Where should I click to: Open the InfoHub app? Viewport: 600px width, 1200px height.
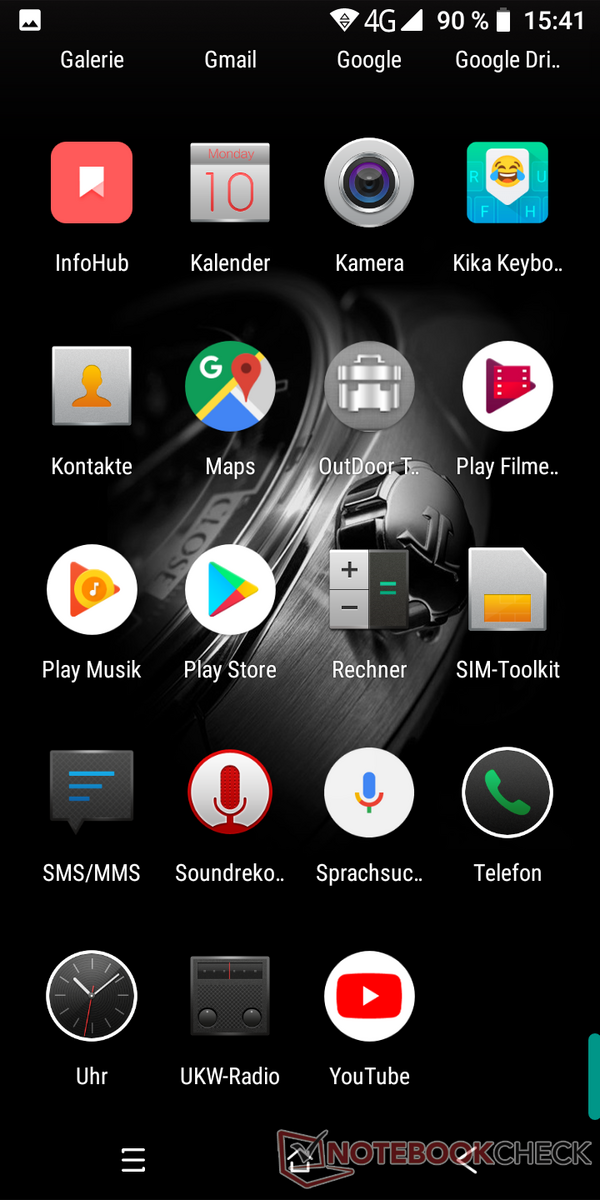point(92,183)
